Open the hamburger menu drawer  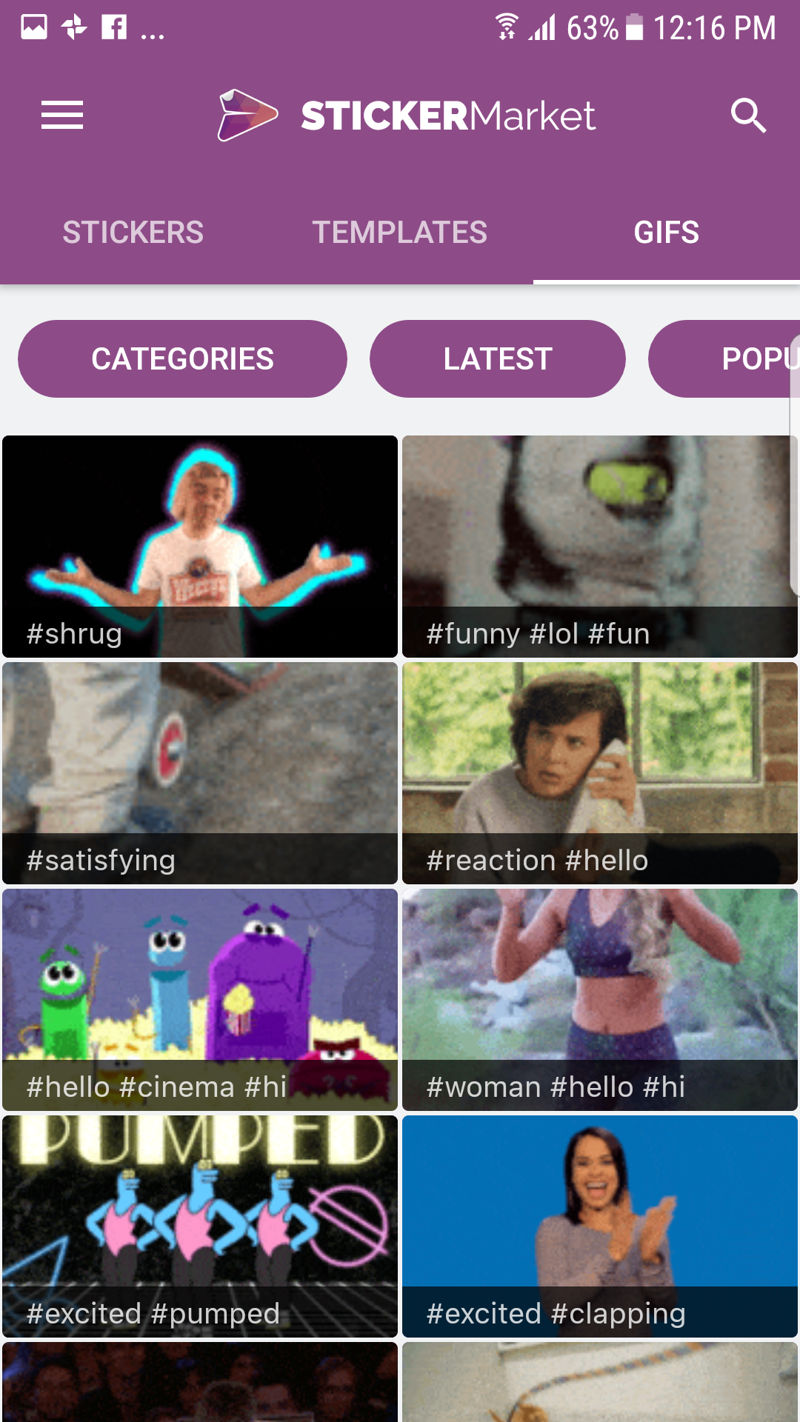[62, 117]
